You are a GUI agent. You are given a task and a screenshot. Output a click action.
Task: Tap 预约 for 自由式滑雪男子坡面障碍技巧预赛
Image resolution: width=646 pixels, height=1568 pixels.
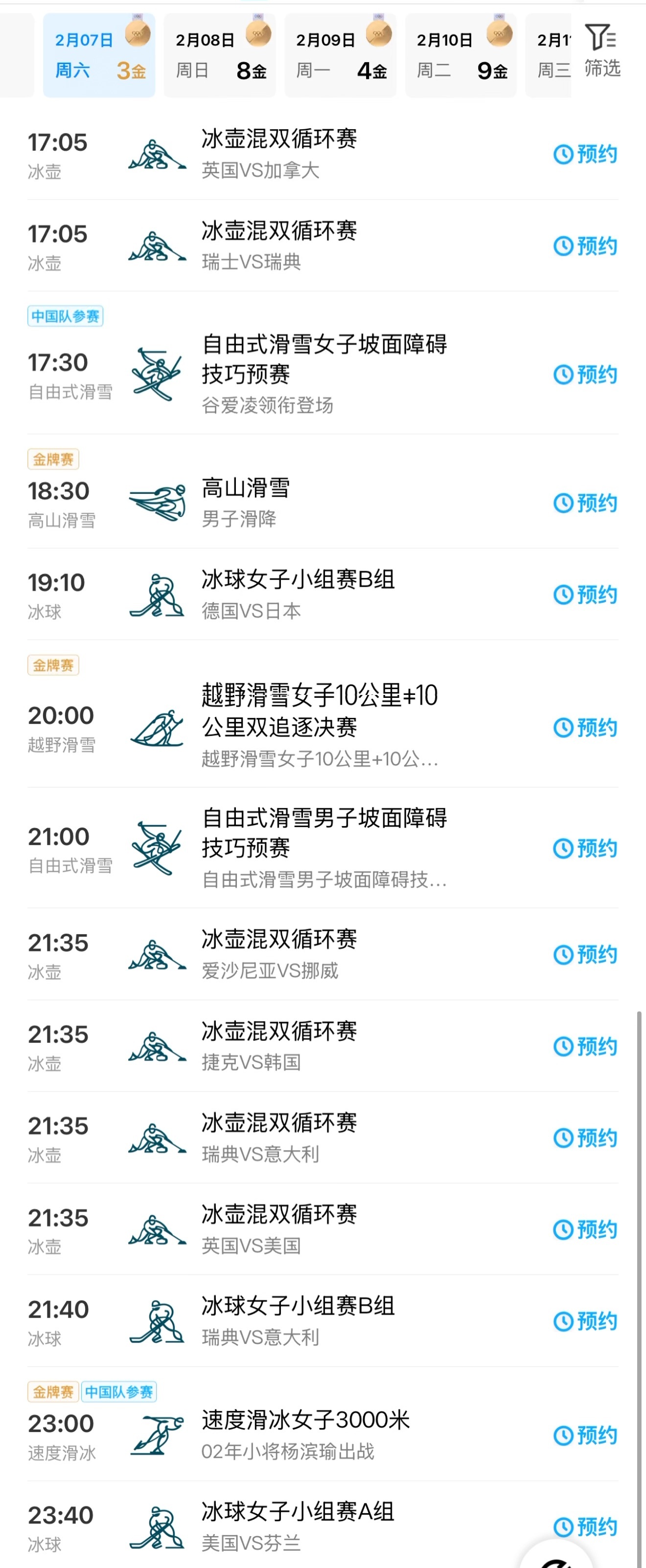tap(585, 848)
